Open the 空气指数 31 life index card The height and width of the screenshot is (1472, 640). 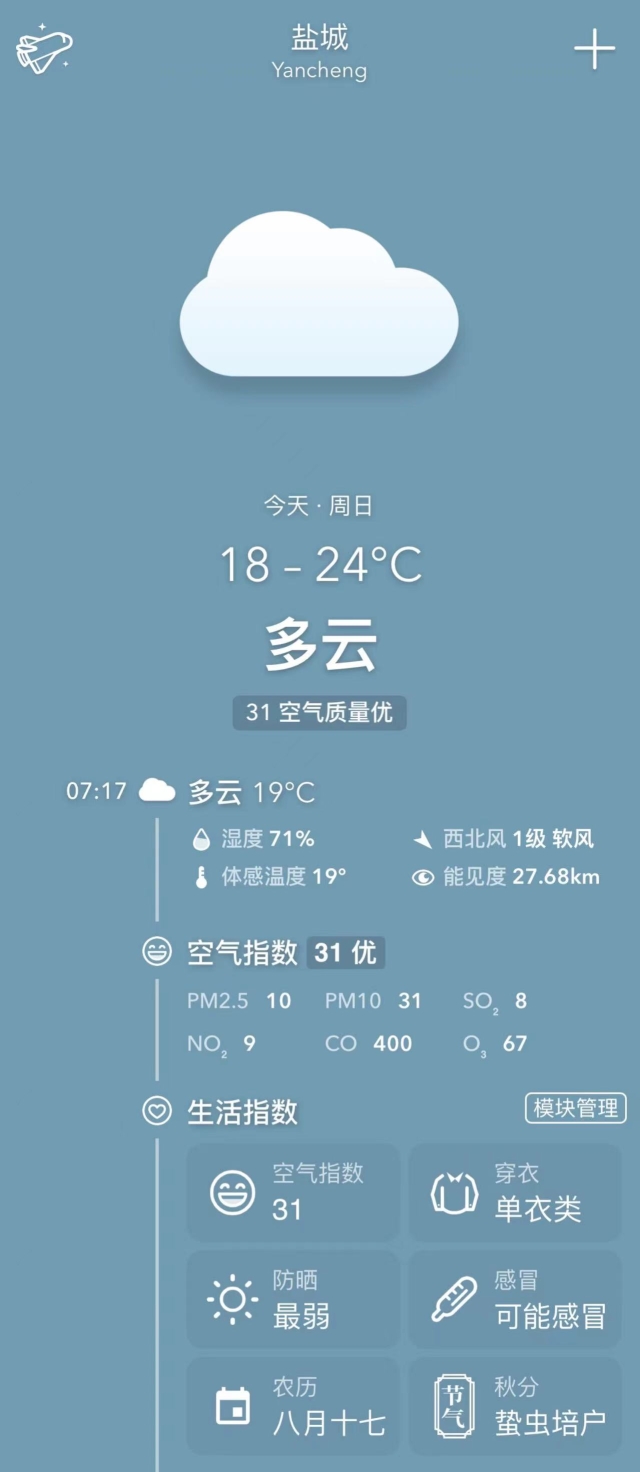(293, 1192)
